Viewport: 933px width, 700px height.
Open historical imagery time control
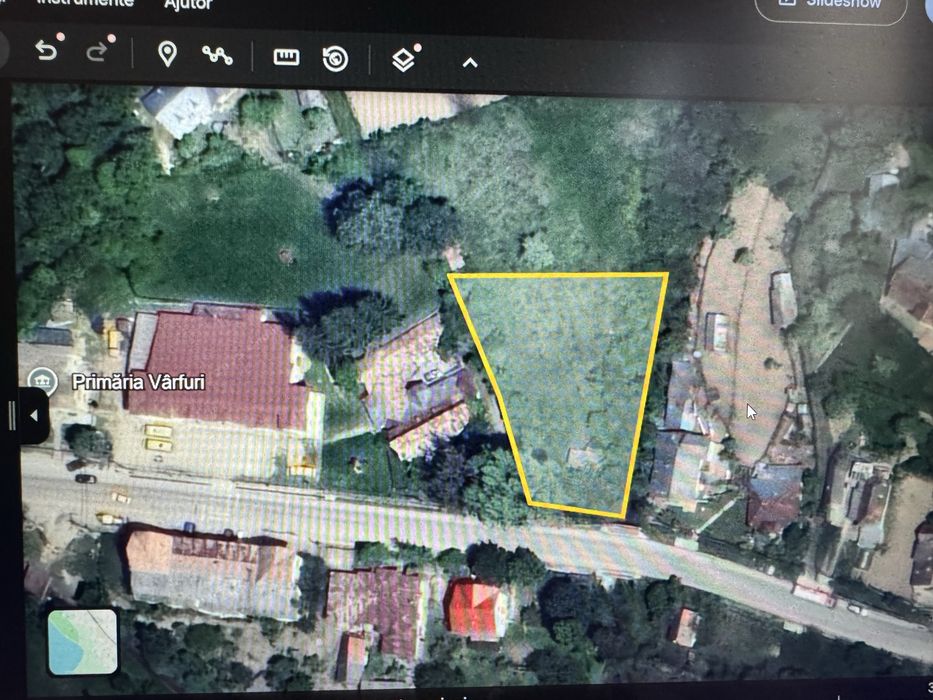pyautogui.click(x=336, y=59)
